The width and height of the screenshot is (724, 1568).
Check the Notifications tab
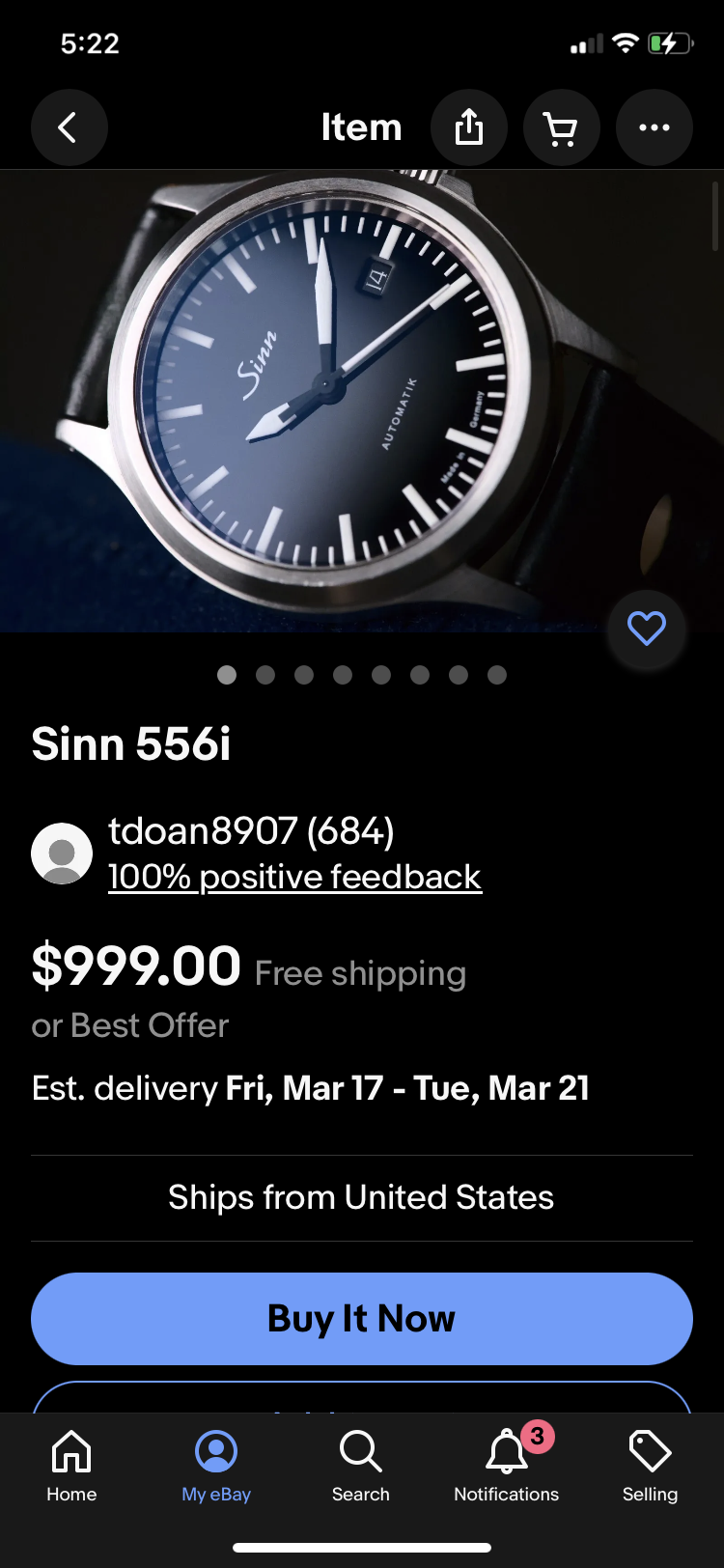[x=506, y=1467]
